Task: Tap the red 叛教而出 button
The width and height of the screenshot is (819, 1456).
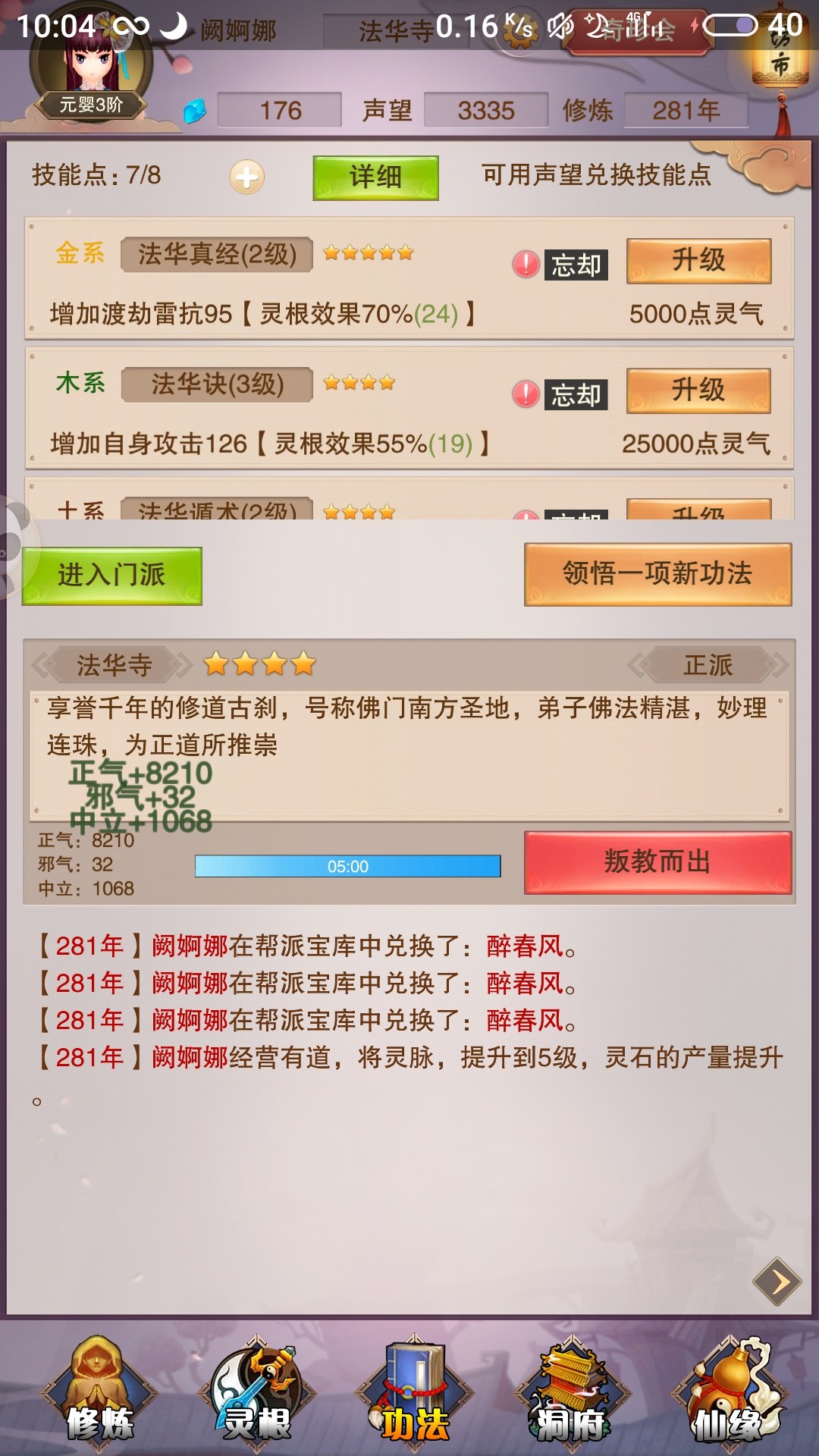Action: 657,862
